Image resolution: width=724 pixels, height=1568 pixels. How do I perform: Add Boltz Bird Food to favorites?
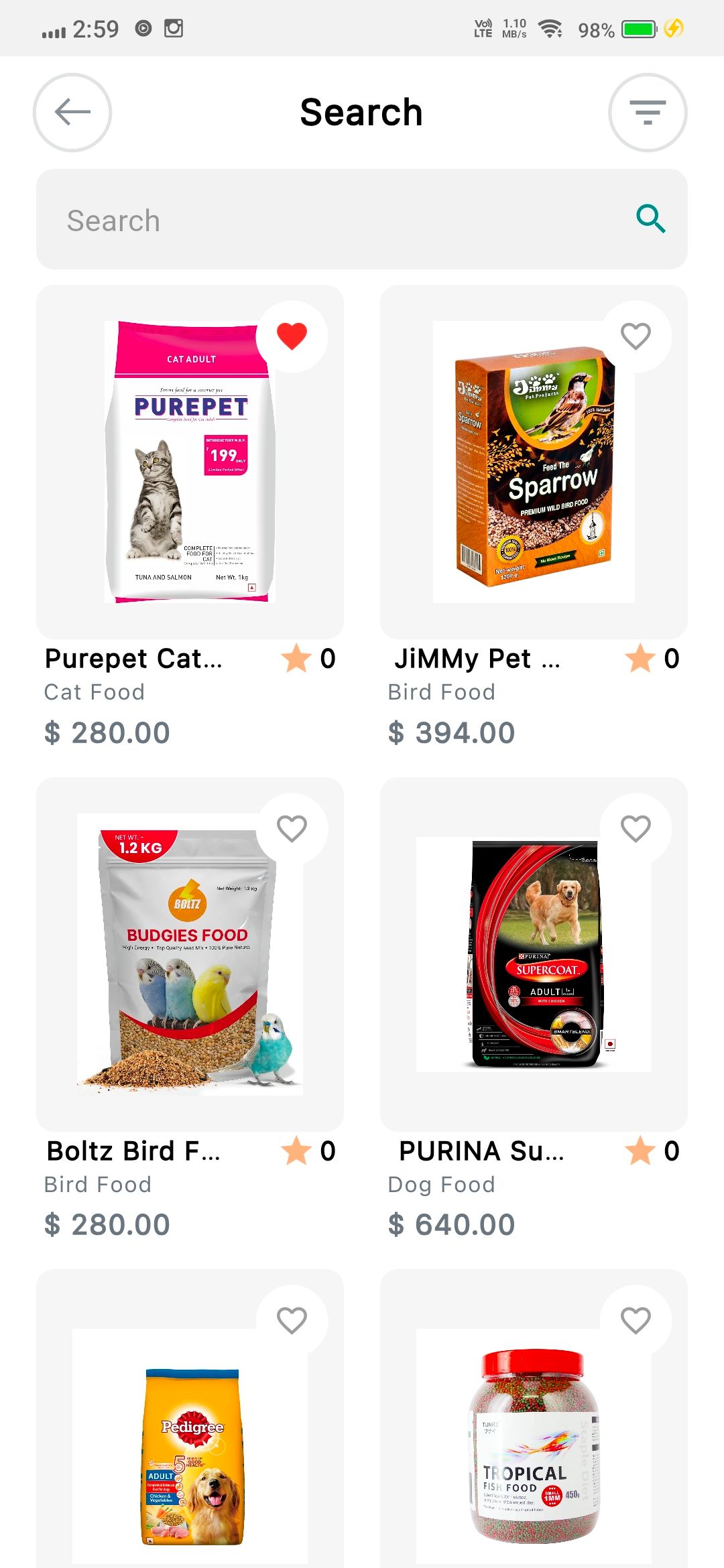pyautogui.click(x=292, y=829)
